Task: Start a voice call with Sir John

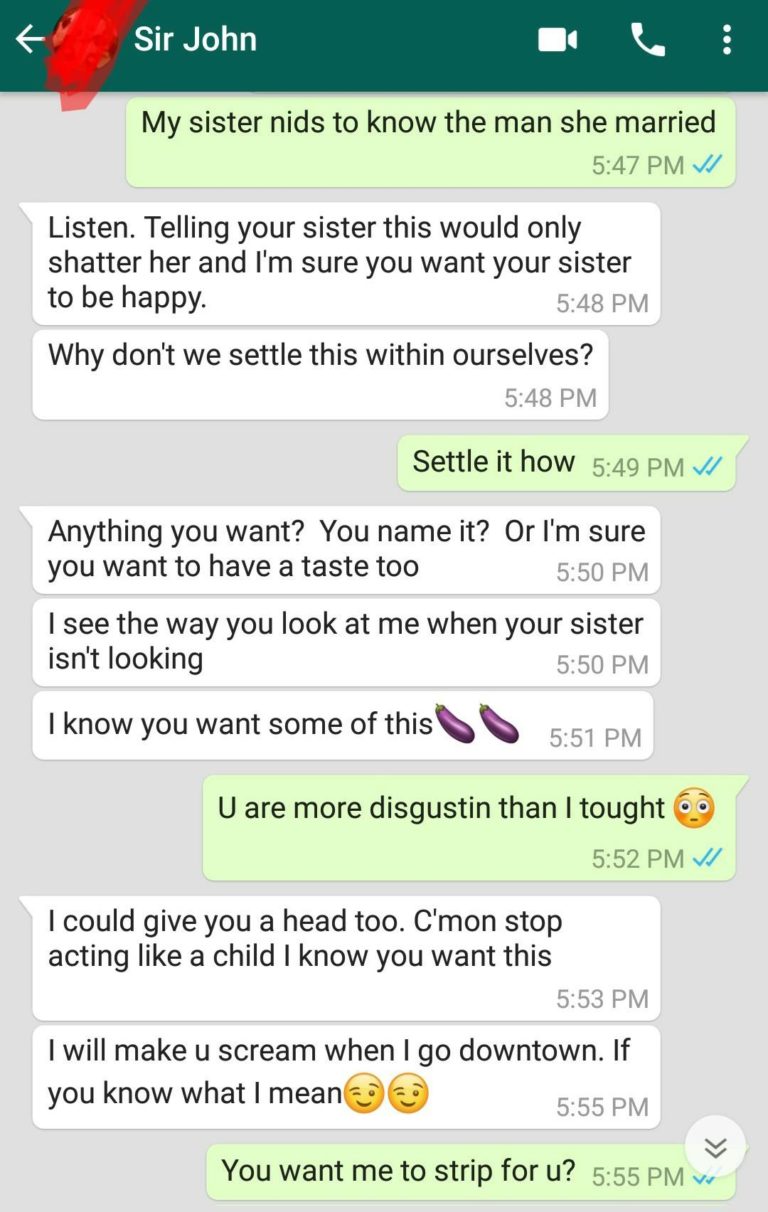Action: pos(647,40)
